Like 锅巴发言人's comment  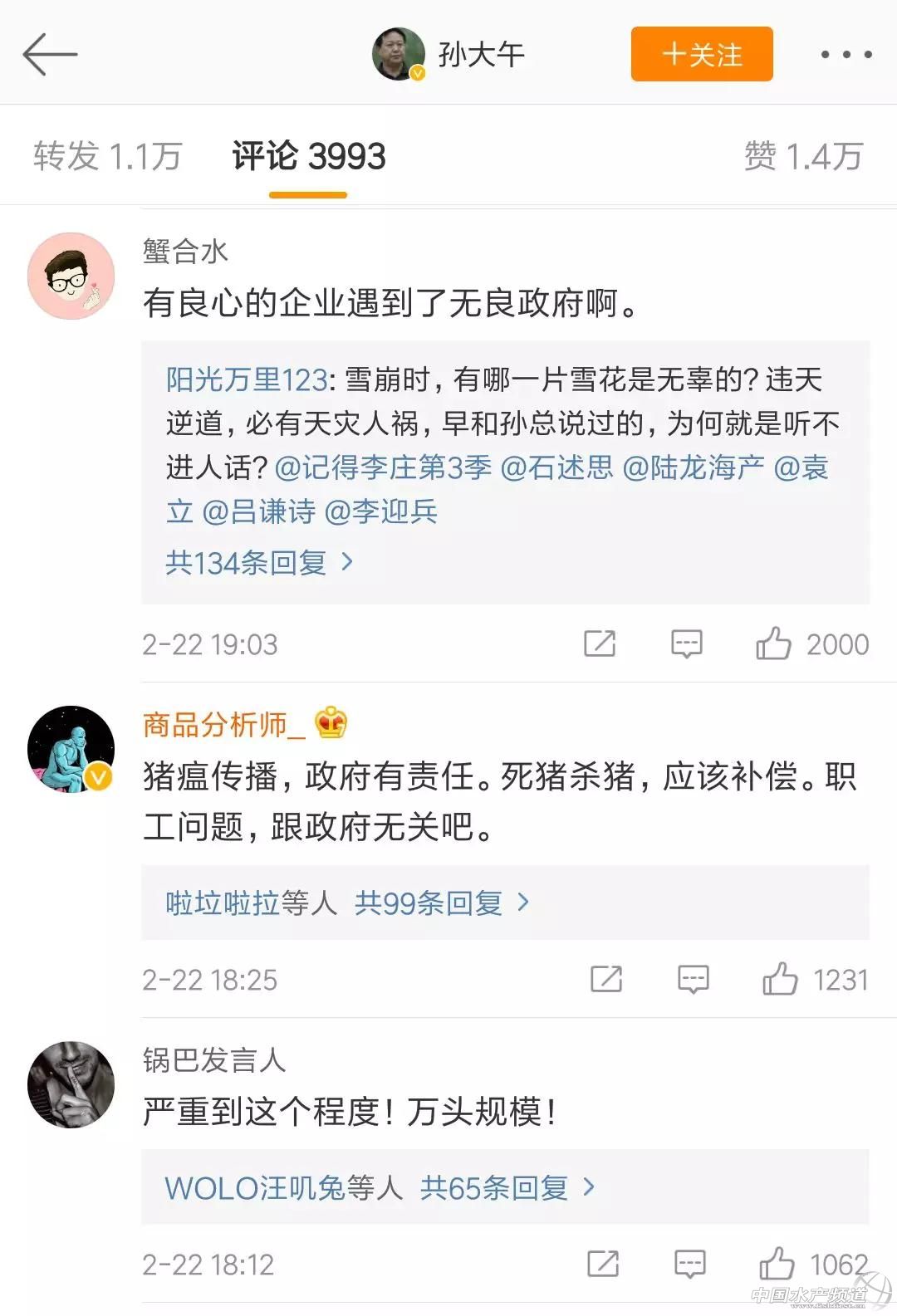click(777, 1265)
